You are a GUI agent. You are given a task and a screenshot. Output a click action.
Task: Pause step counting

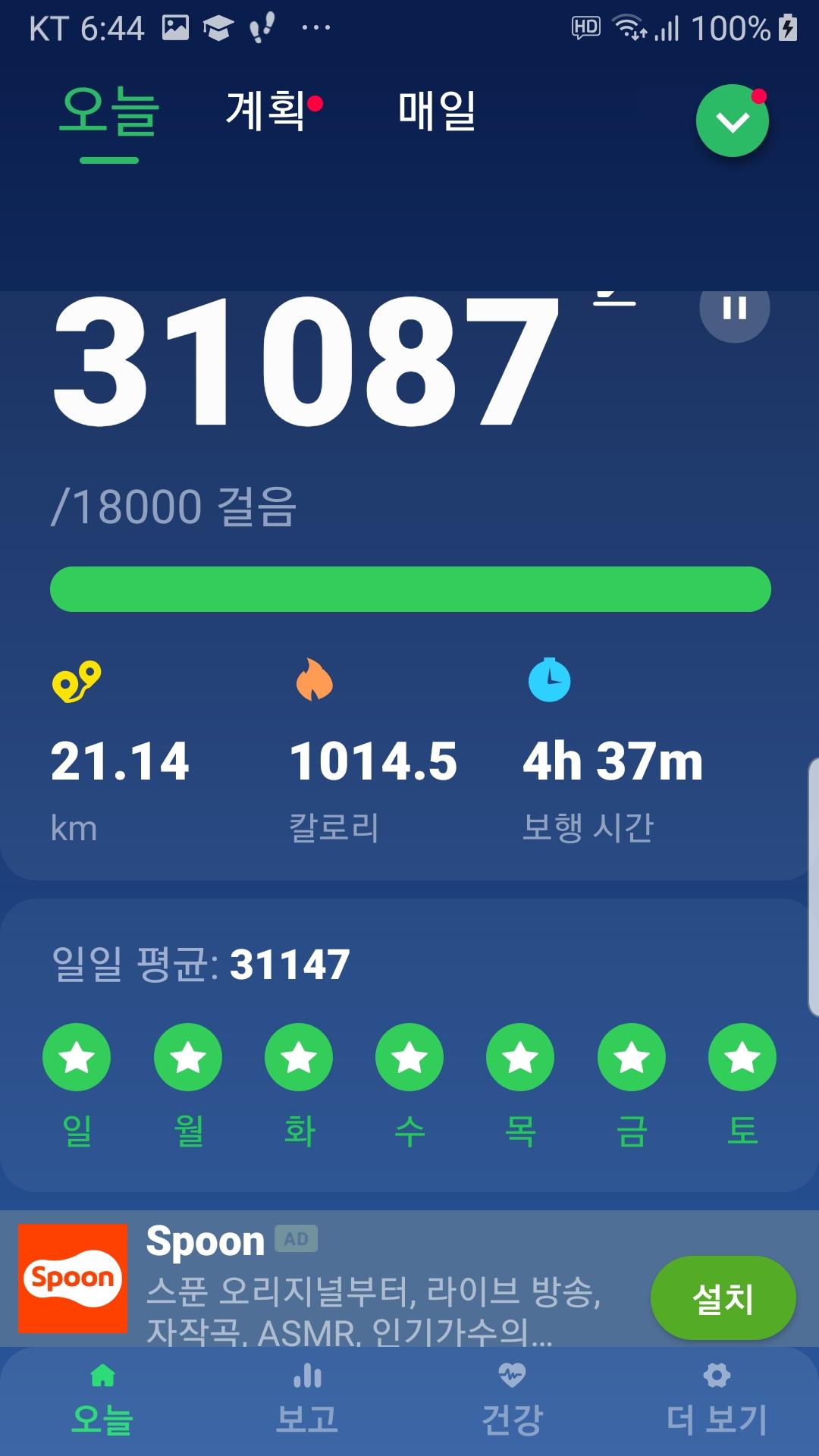tap(734, 309)
